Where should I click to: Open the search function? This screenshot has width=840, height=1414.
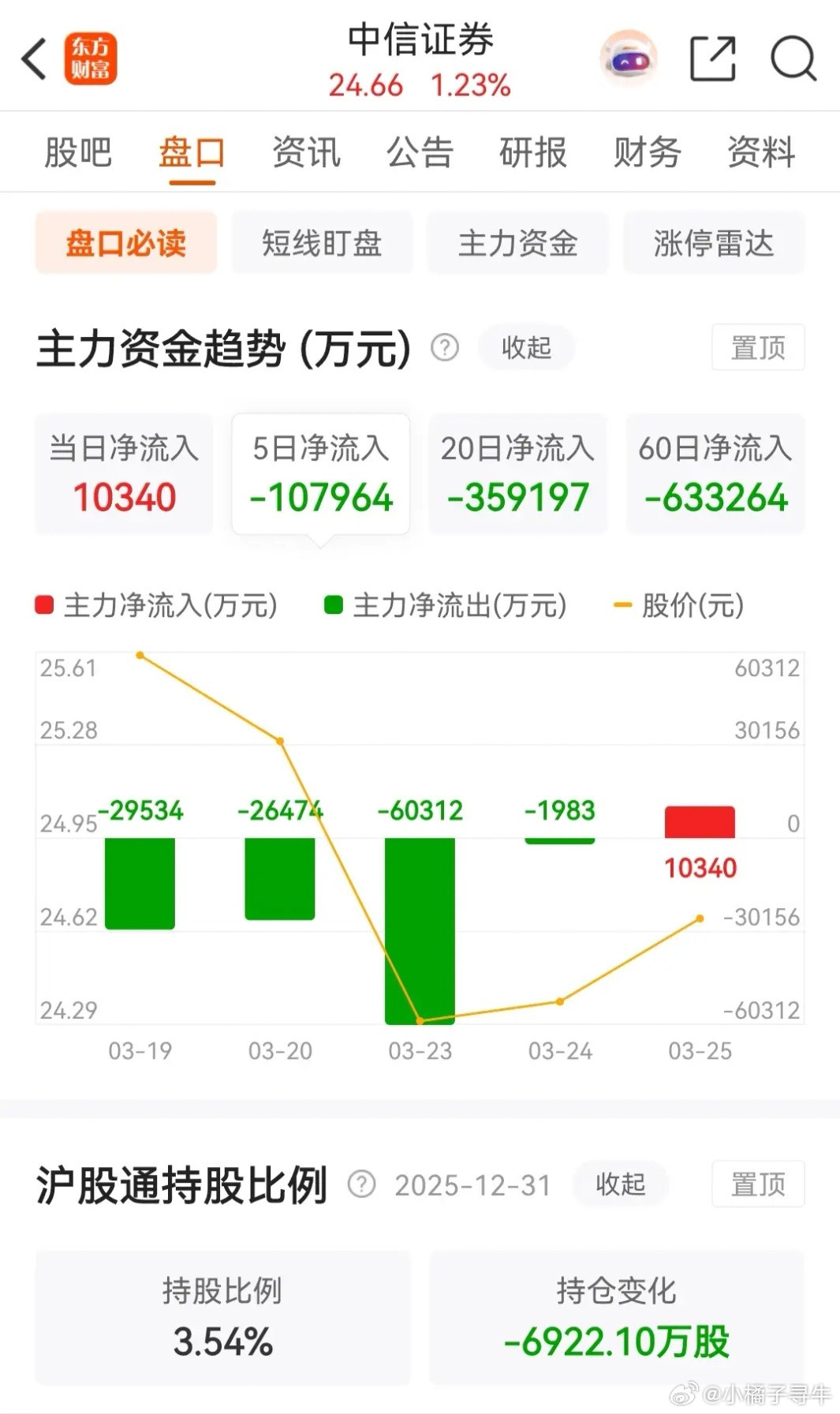click(792, 58)
